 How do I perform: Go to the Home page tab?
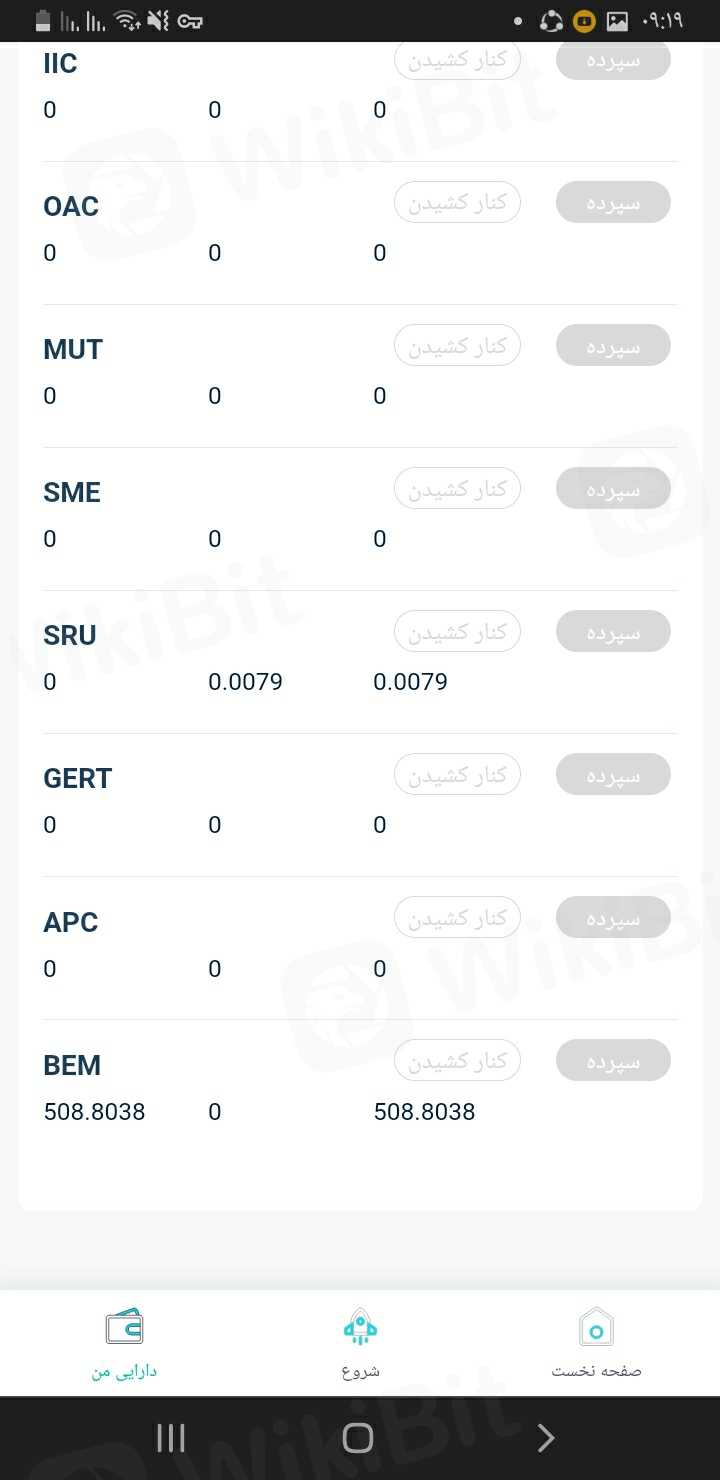[596, 1343]
